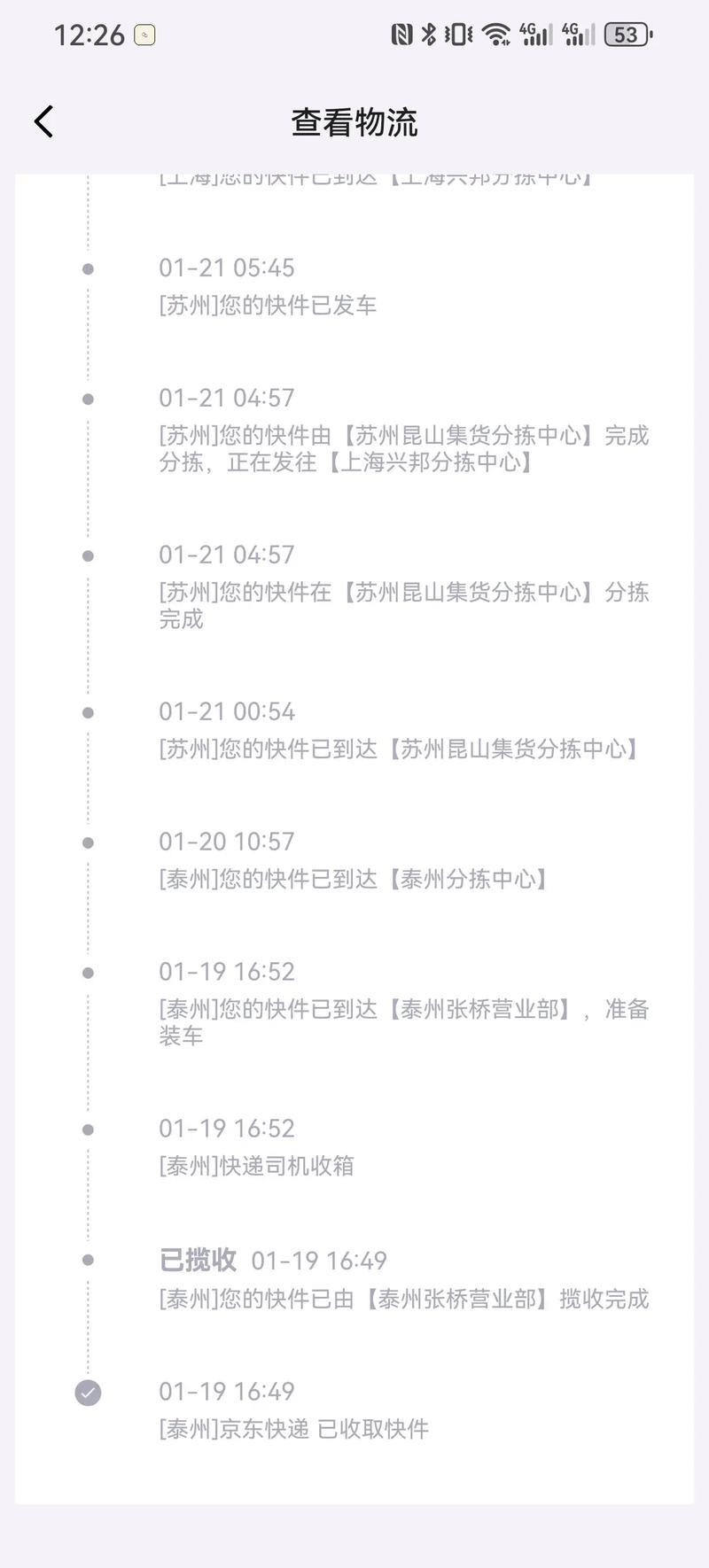Click the timeline dot beside 已揽收 entry

[86, 1259]
